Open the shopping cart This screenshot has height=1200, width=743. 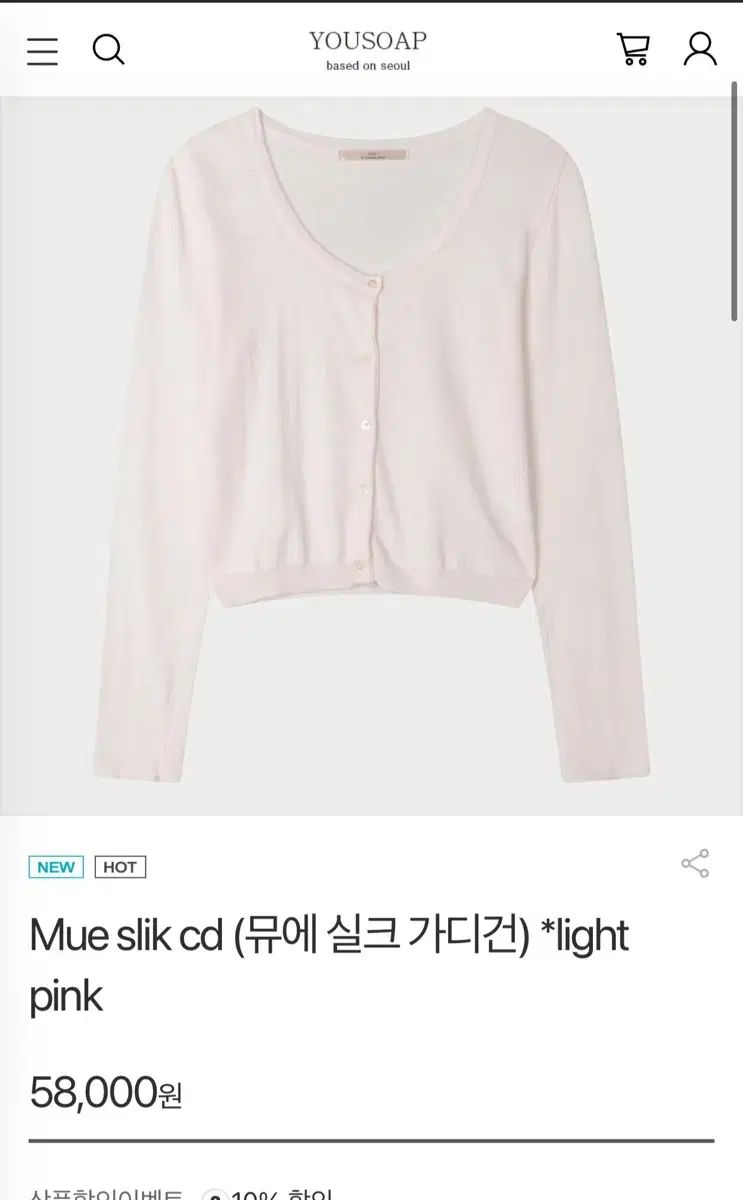click(x=633, y=49)
